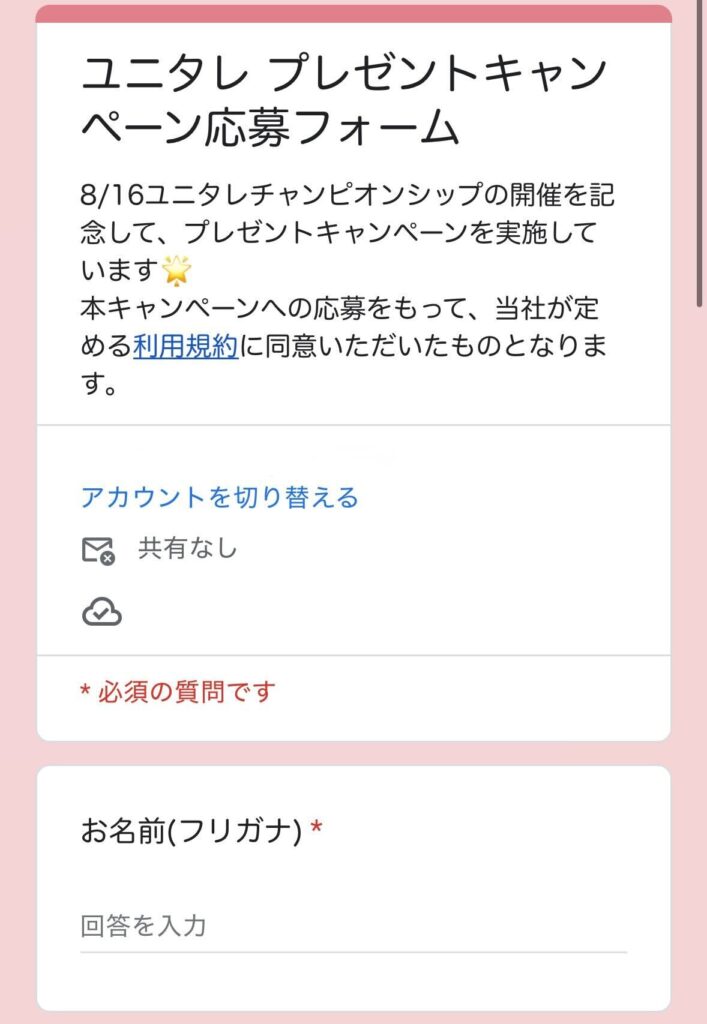Focus the お名前(フリガナ) answer field
The width and height of the screenshot is (707, 1024).
[352, 926]
